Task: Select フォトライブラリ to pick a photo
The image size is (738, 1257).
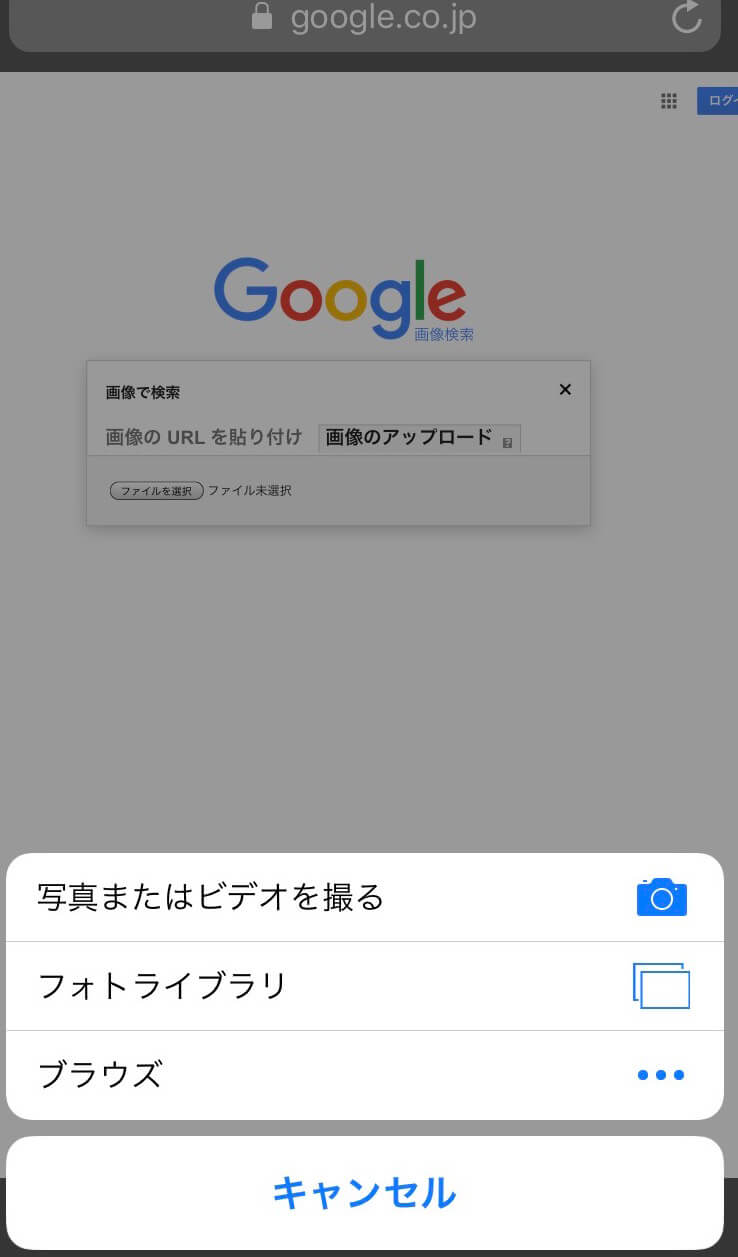Action: pyautogui.click(x=364, y=986)
